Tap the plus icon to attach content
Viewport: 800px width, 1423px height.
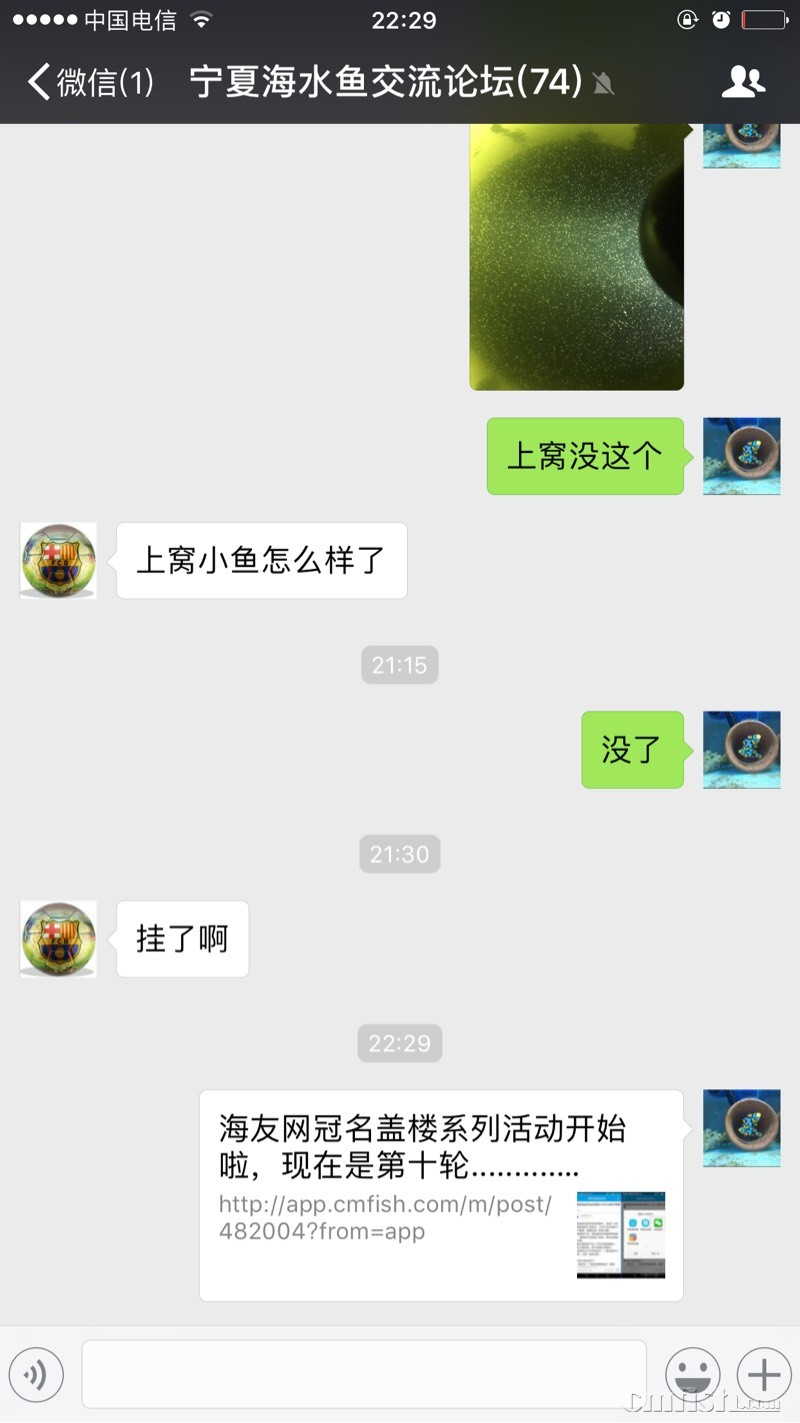[763, 1374]
